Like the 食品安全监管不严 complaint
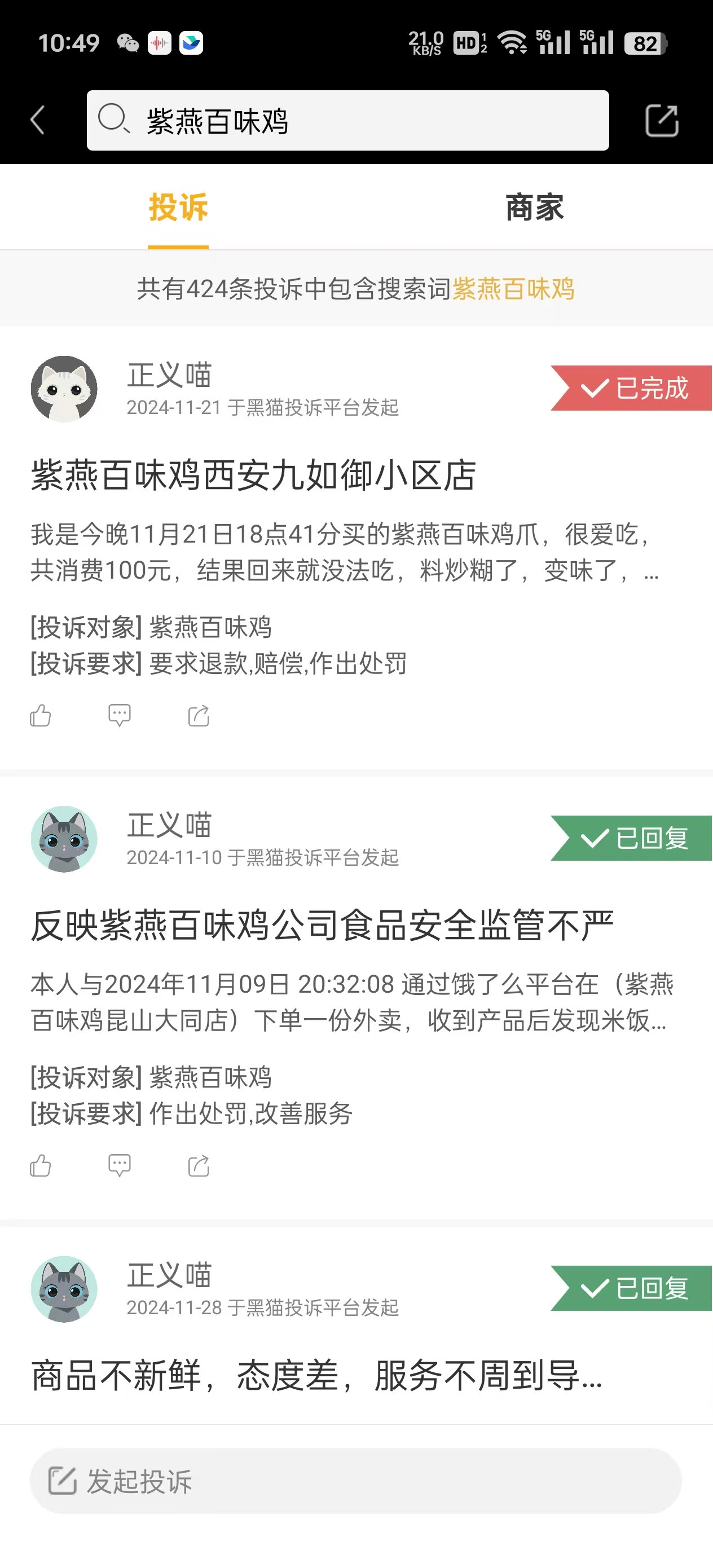The height and width of the screenshot is (1568, 713). point(40,1166)
